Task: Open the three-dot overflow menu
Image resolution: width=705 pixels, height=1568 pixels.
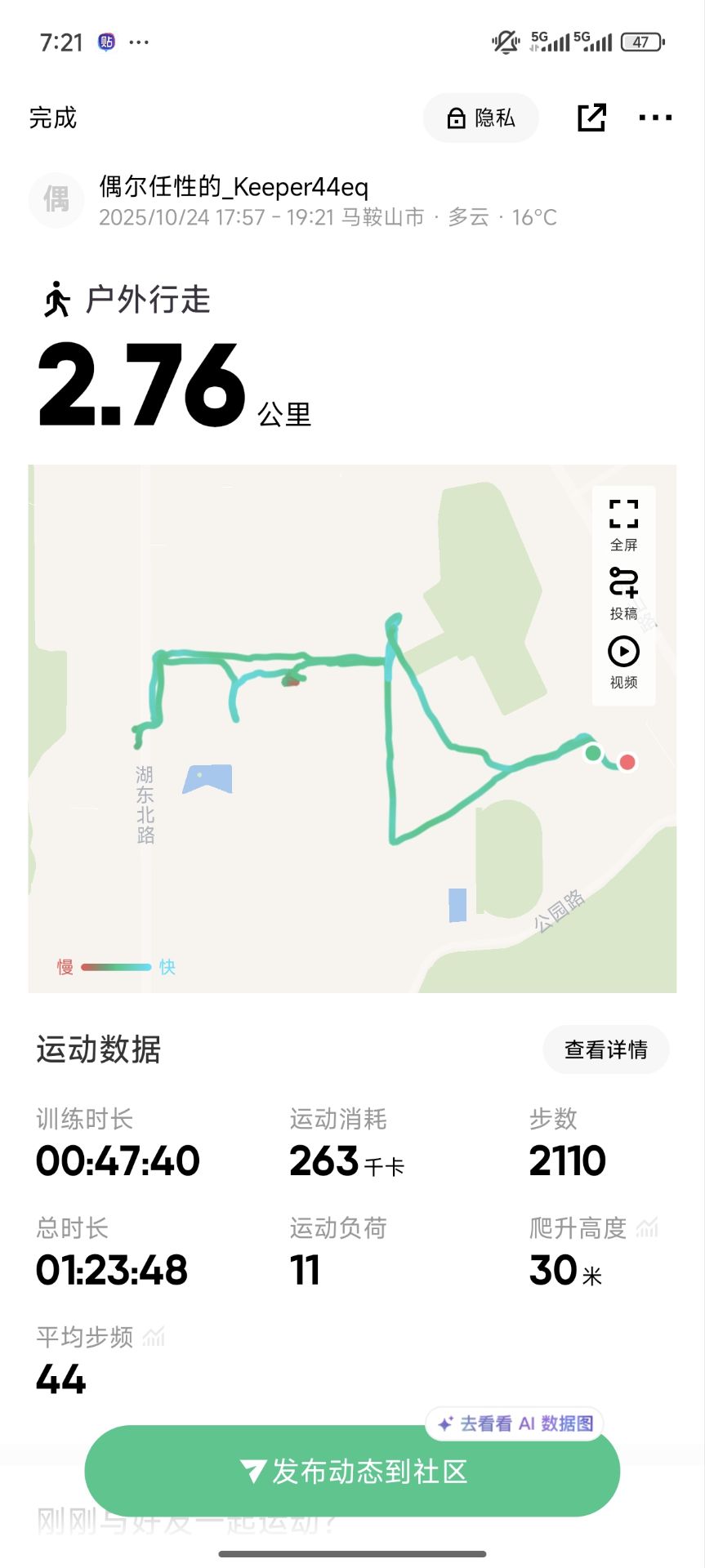Action: click(x=655, y=118)
